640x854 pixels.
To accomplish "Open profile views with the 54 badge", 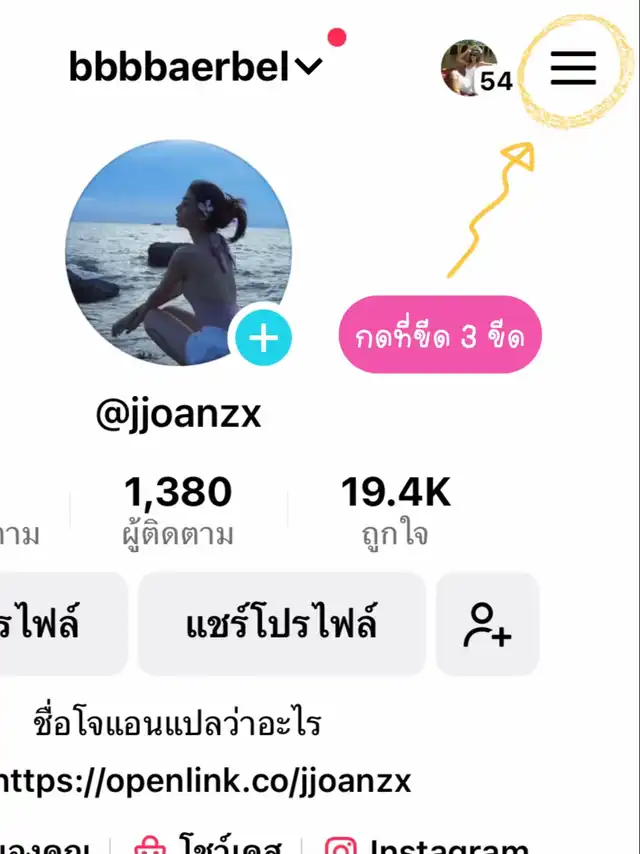I will coord(476,70).
